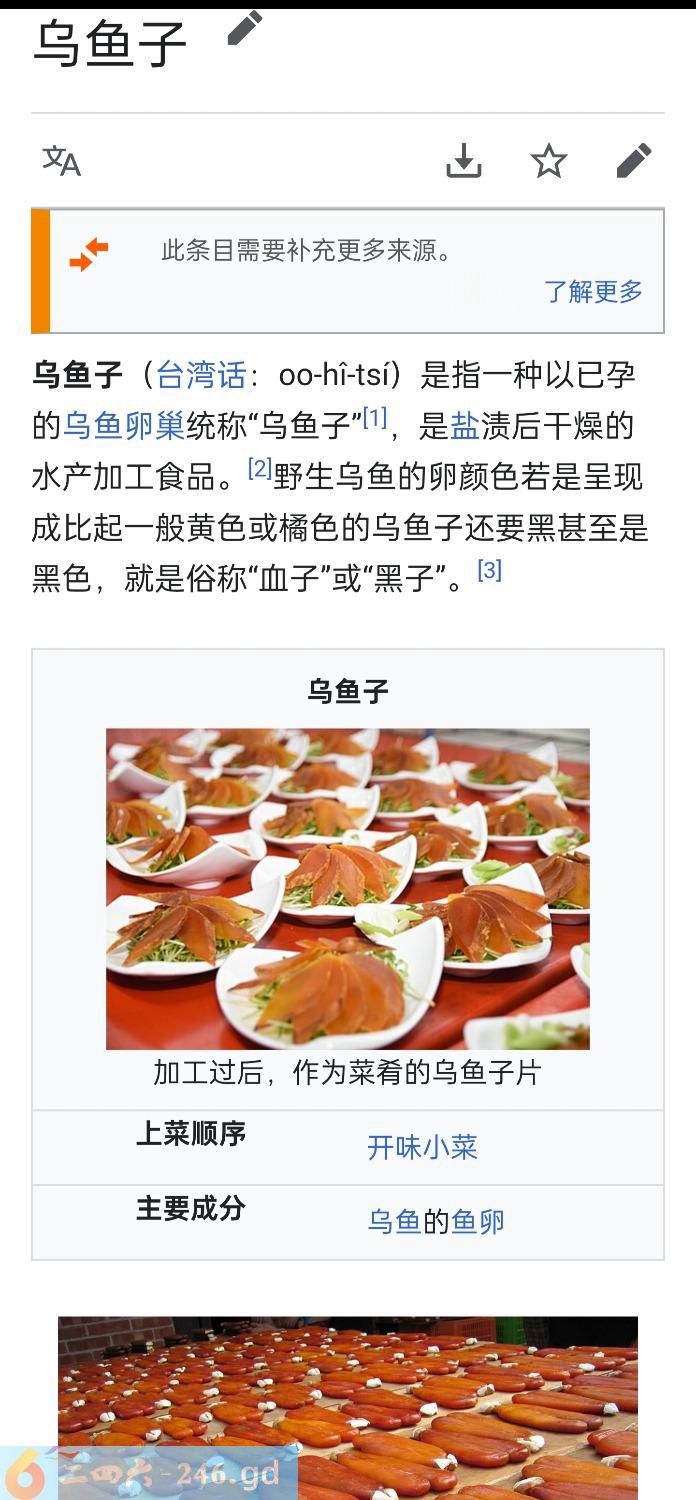Tap the pencil icon beside the title

tap(244, 28)
